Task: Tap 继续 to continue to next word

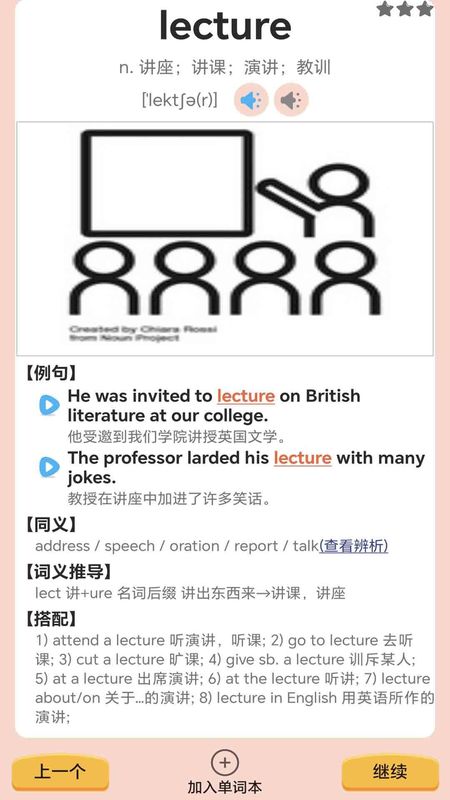Action: tap(390, 772)
